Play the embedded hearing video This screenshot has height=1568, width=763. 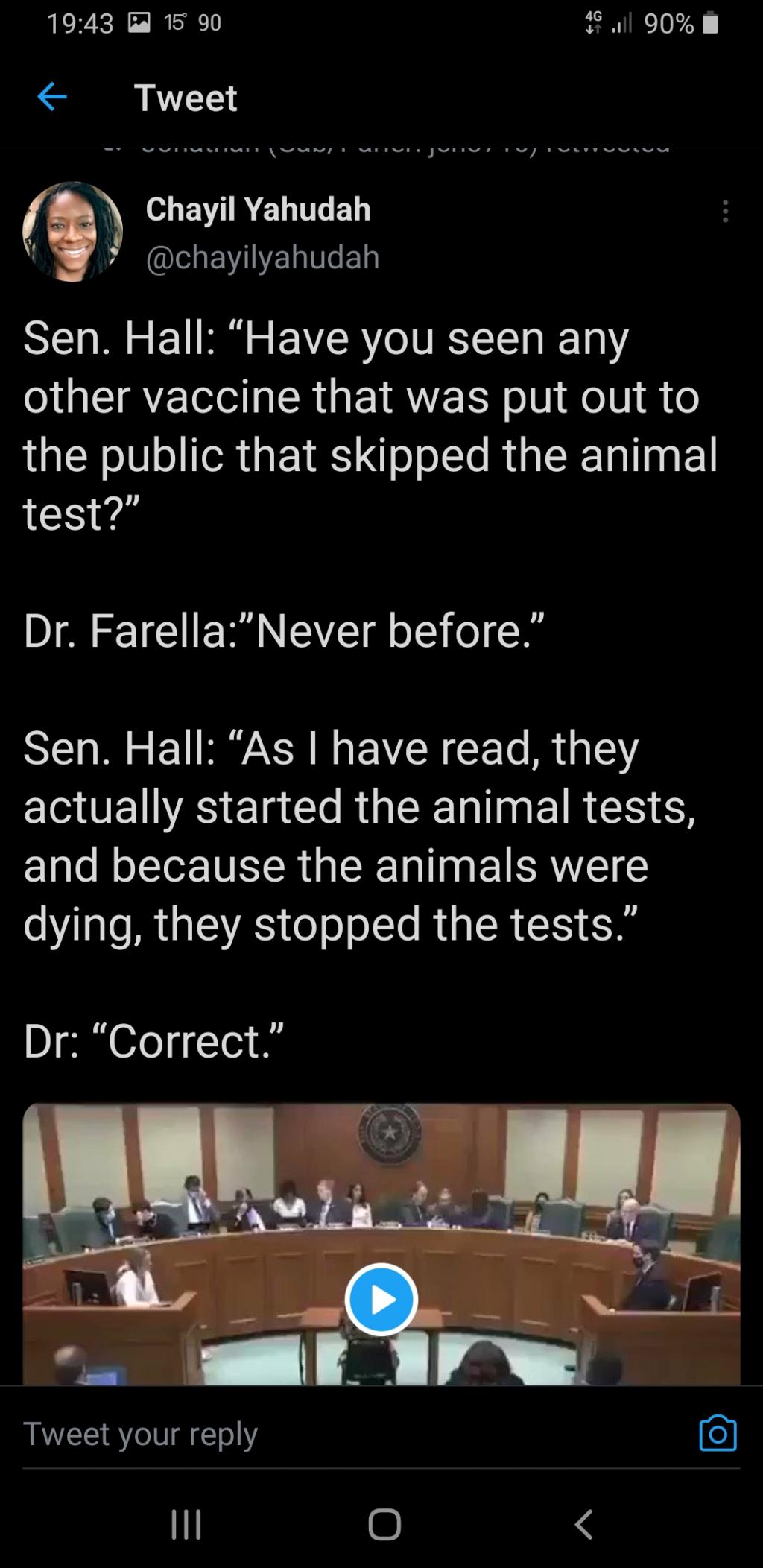[x=381, y=1300]
